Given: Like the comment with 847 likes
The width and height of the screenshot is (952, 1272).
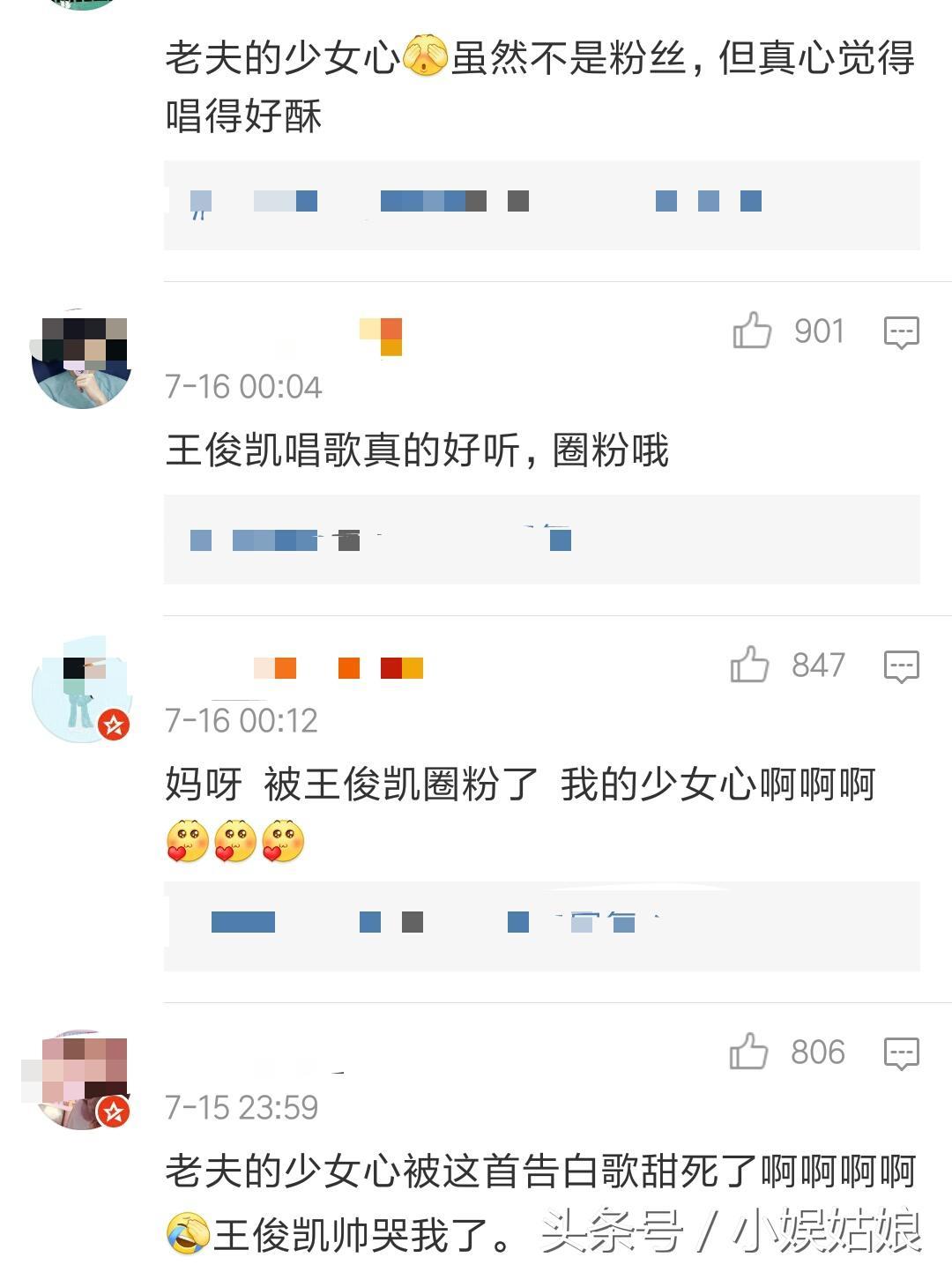Looking at the screenshot, I should coord(750,666).
